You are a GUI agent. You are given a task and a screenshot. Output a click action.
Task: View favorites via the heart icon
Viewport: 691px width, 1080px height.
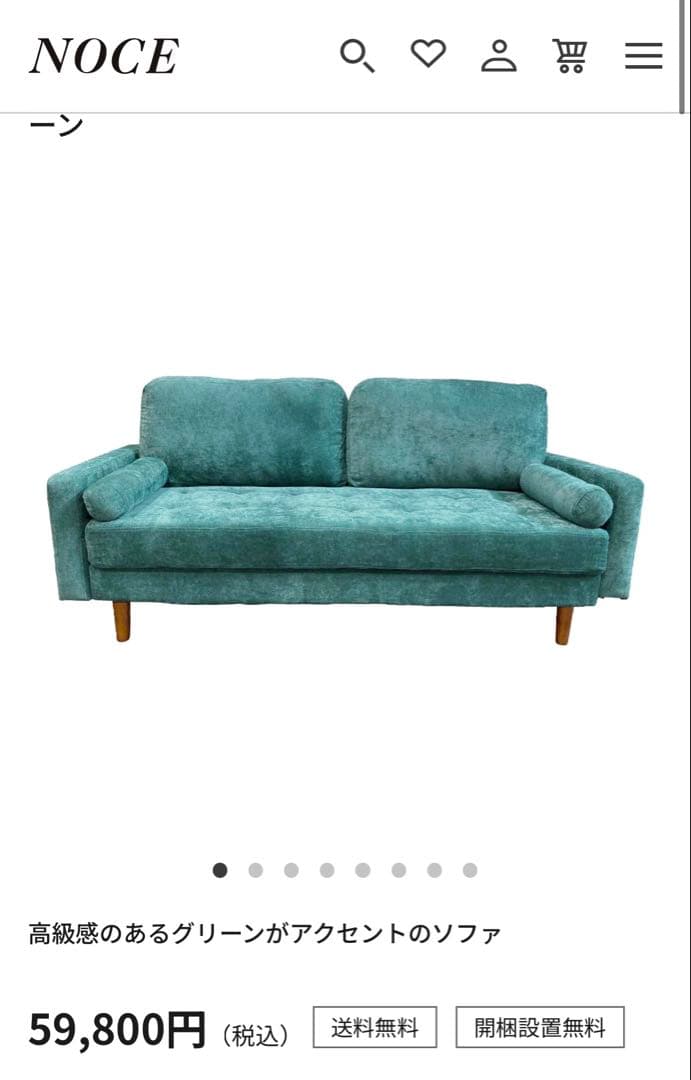428,54
